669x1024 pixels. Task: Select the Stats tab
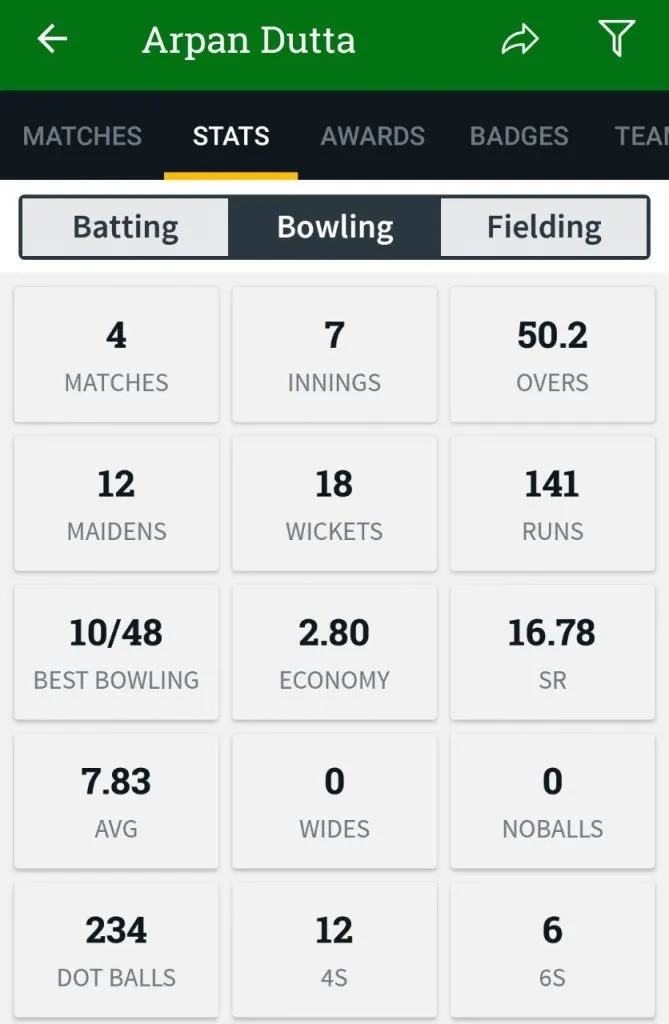(x=231, y=136)
